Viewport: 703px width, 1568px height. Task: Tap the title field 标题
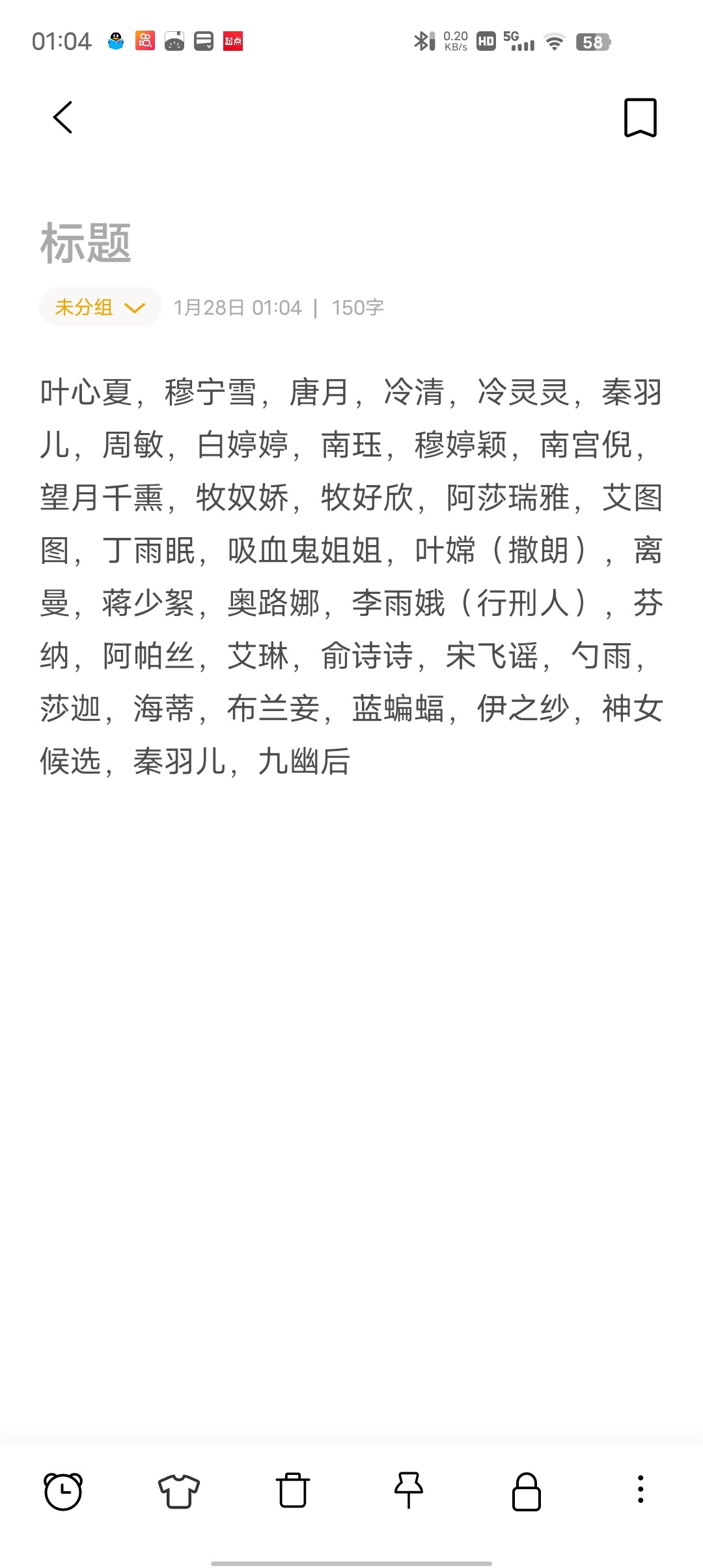point(86,244)
